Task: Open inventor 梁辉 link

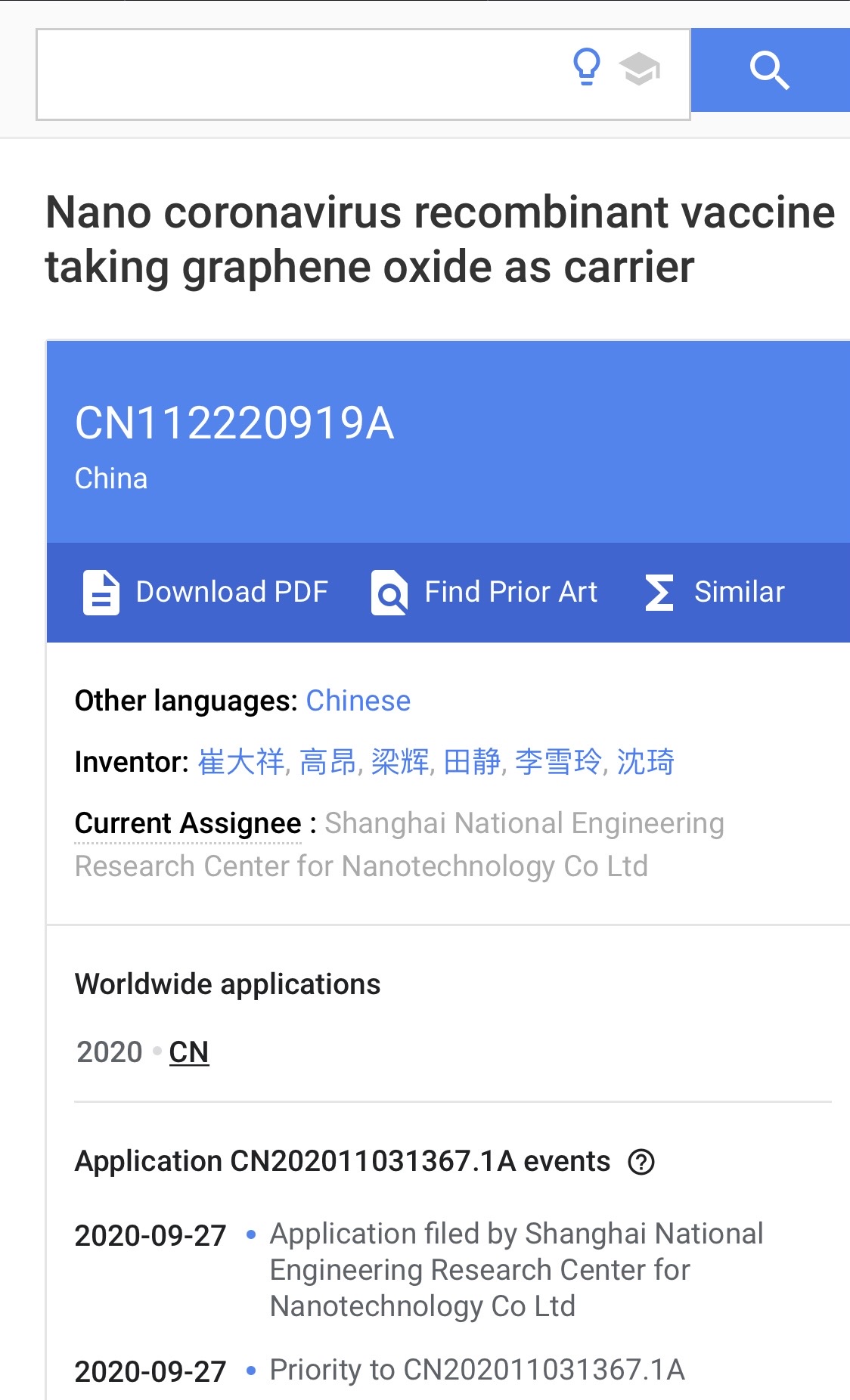Action: pyautogui.click(x=400, y=762)
